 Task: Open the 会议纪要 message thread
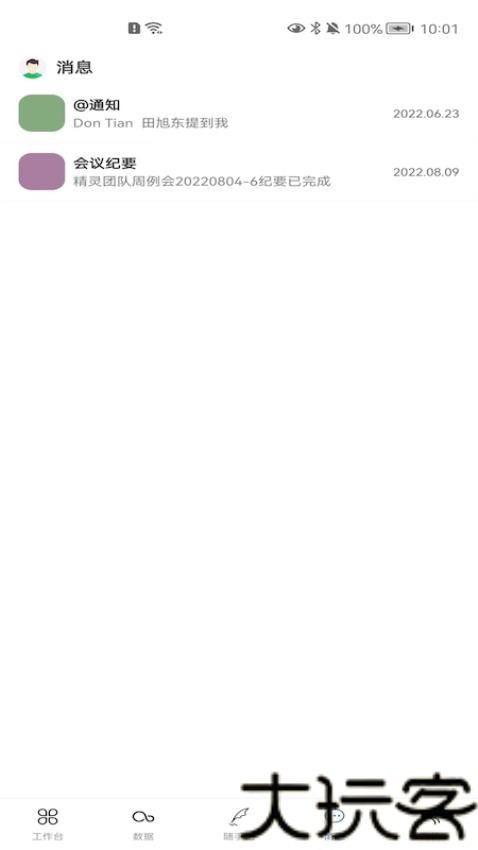239,172
